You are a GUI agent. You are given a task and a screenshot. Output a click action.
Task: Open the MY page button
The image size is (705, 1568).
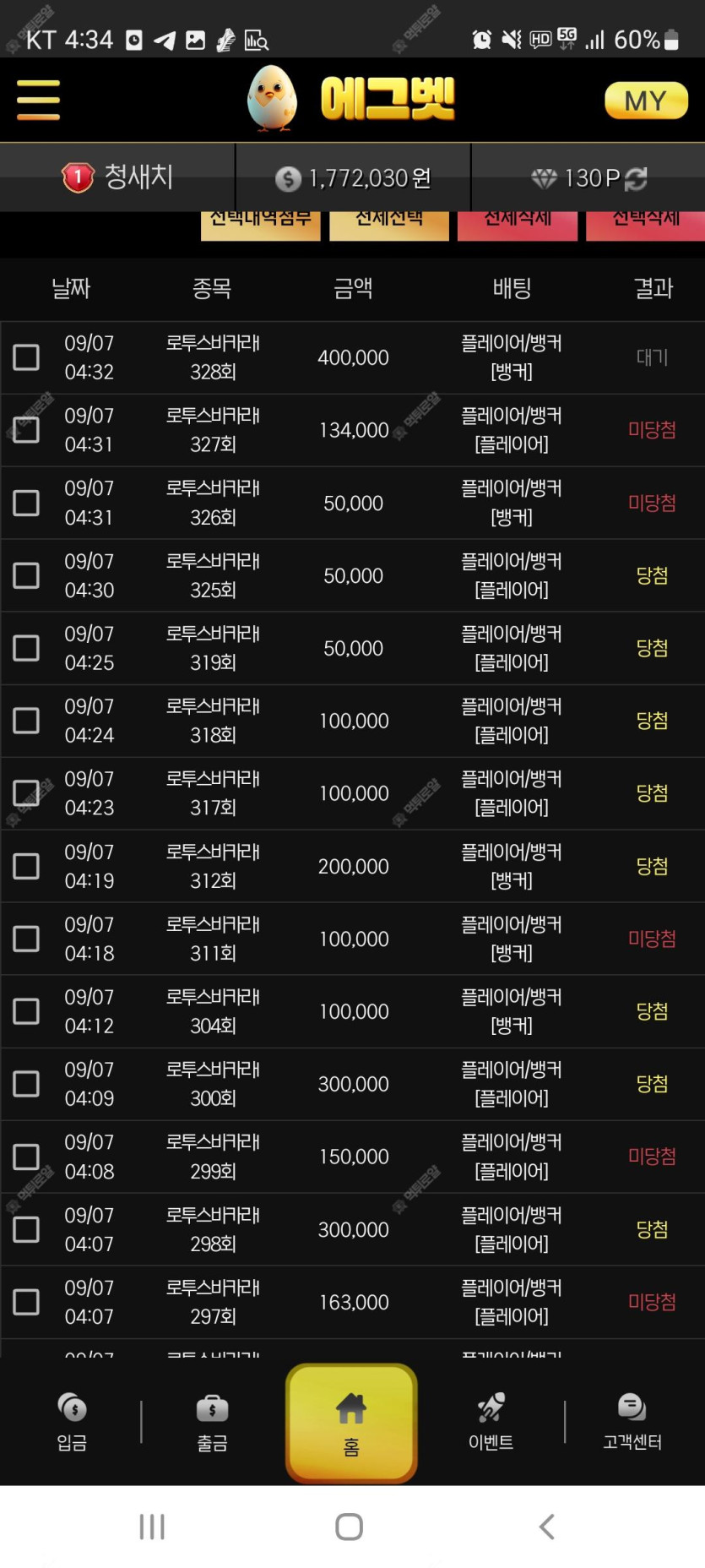pyautogui.click(x=645, y=101)
